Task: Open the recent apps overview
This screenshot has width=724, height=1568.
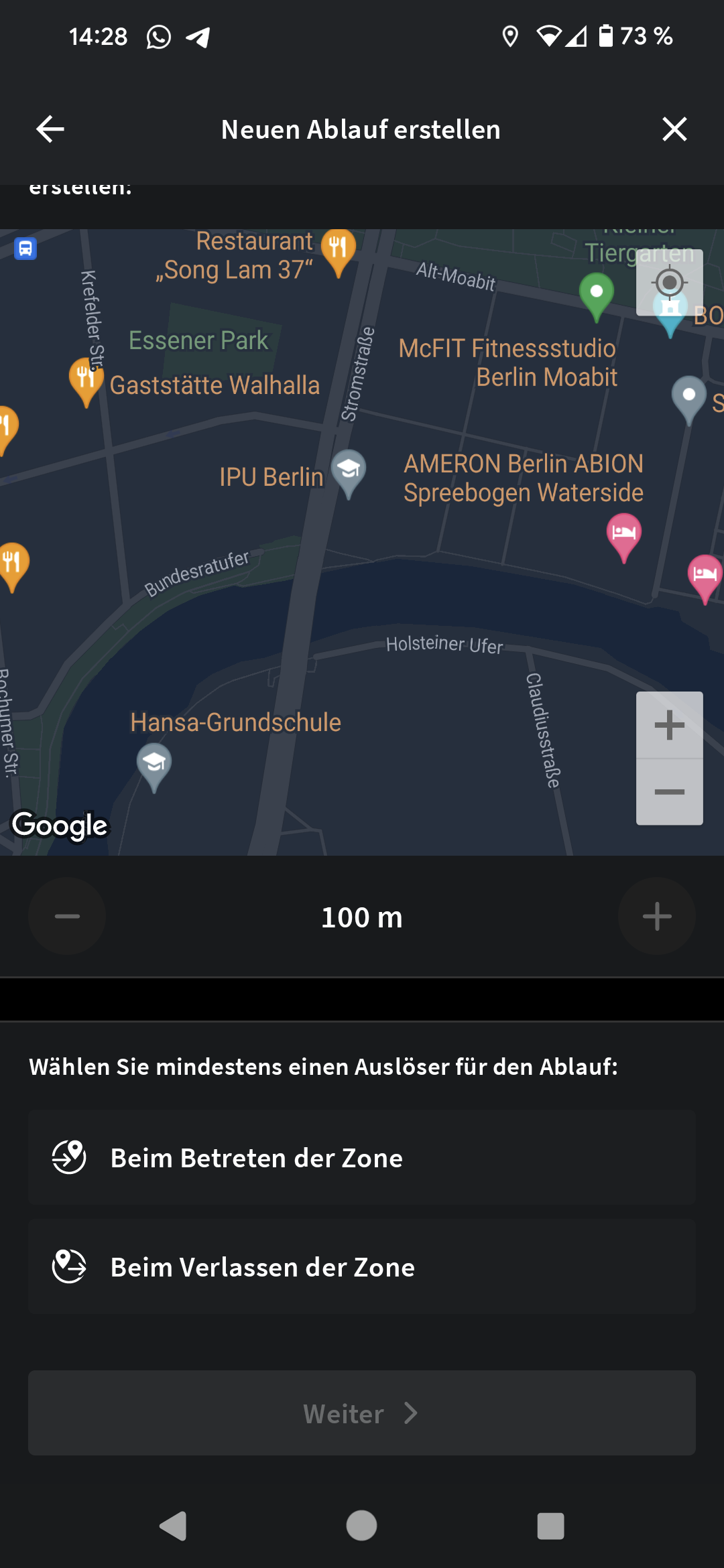Action: (x=550, y=1526)
